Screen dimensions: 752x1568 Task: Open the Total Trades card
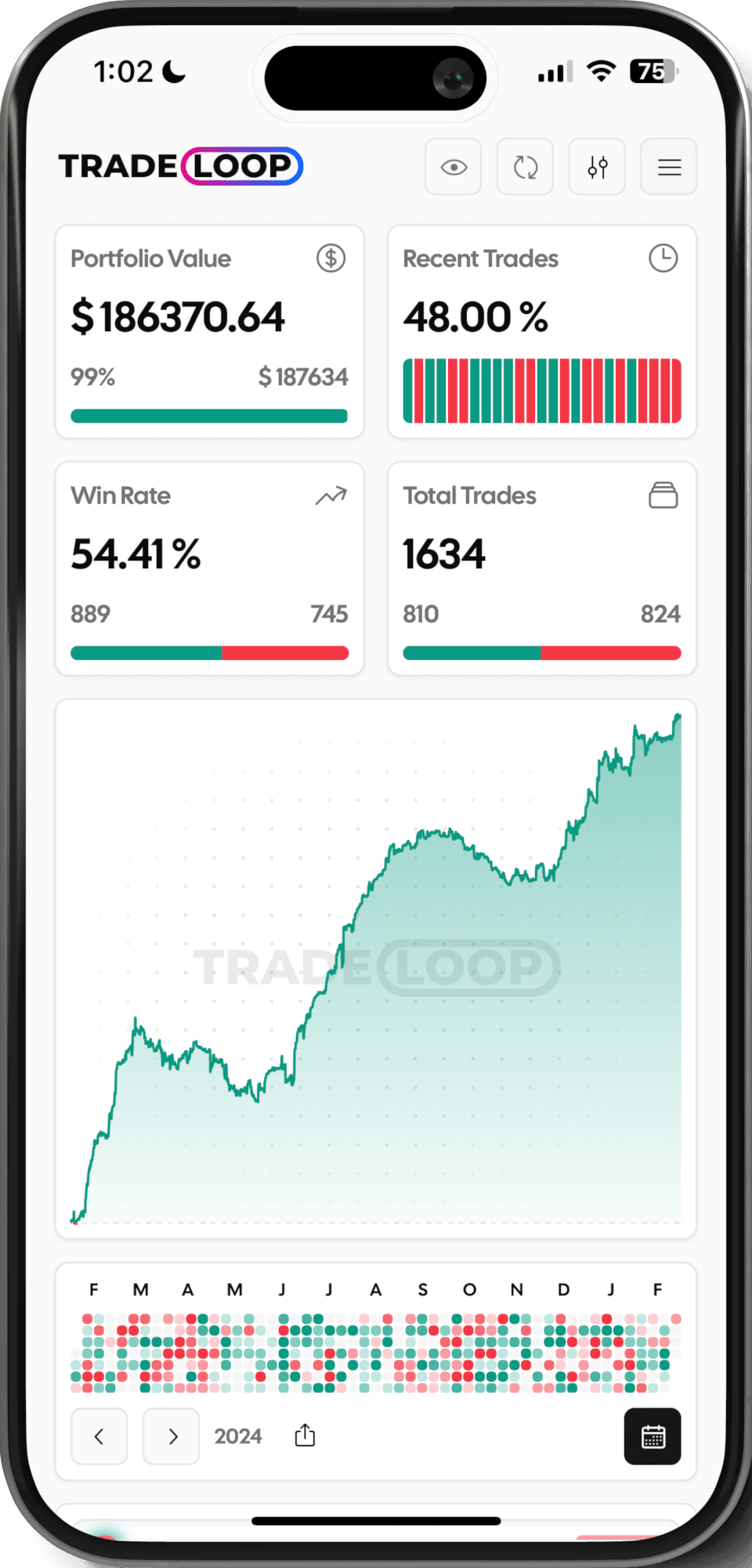(541, 568)
